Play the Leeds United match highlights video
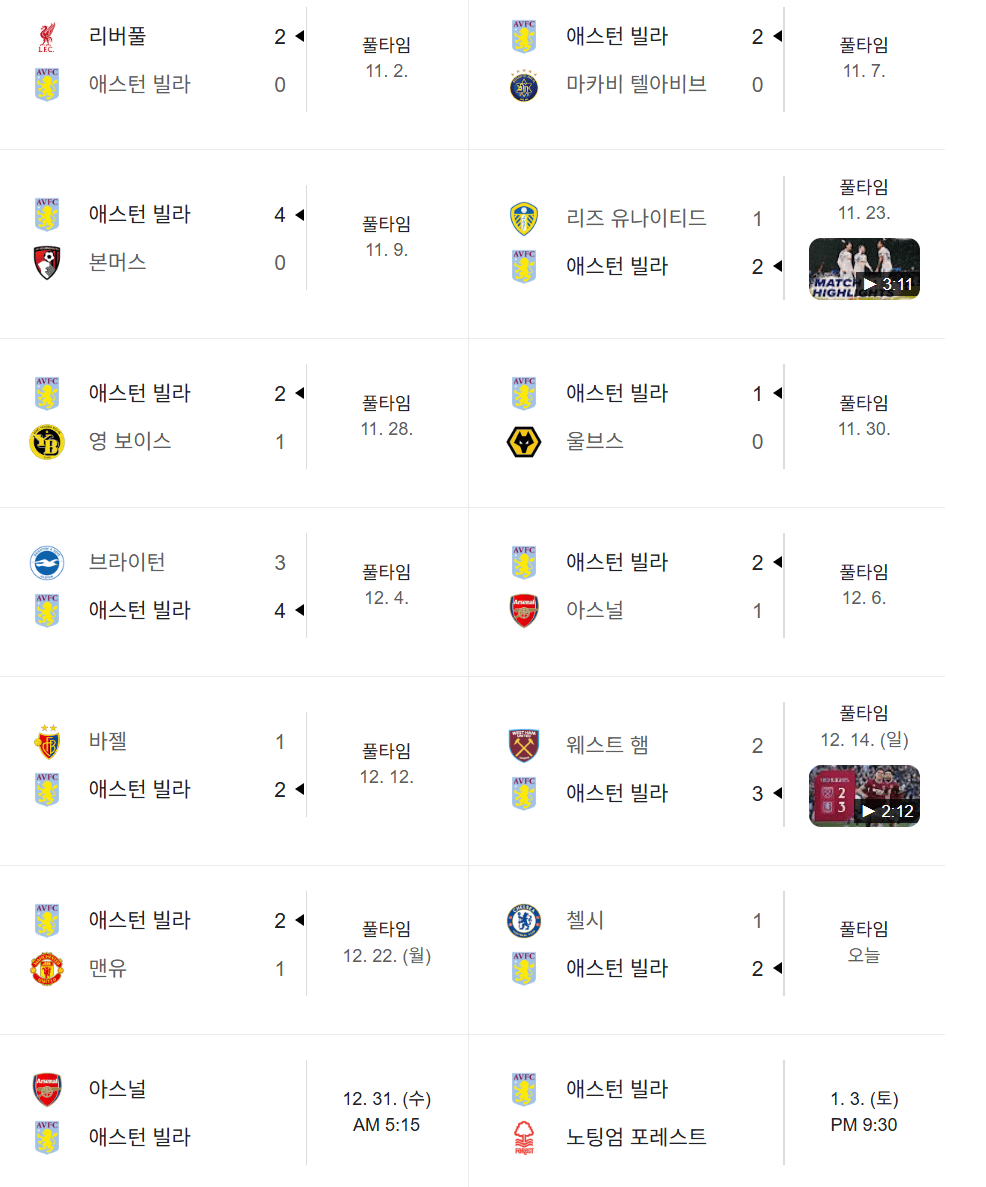The height and width of the screenshot is (1187, 986). coord(864,269)
